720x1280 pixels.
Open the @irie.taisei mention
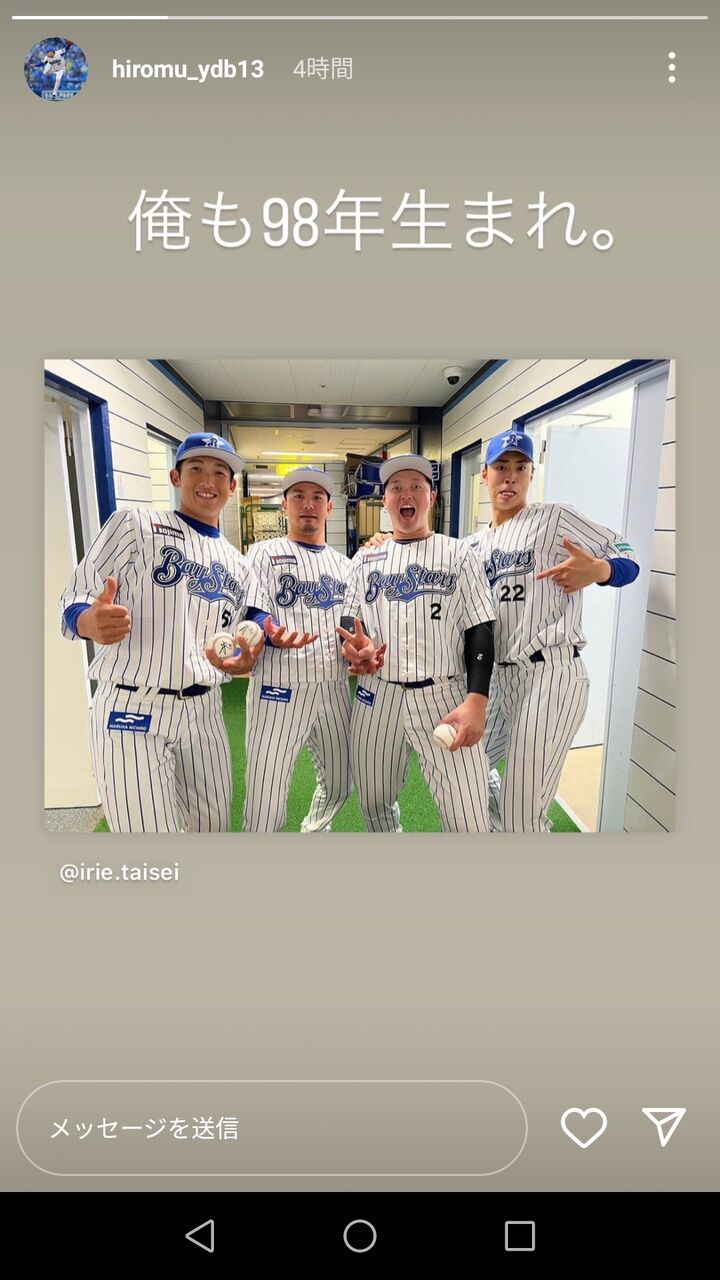pos(119,872)
